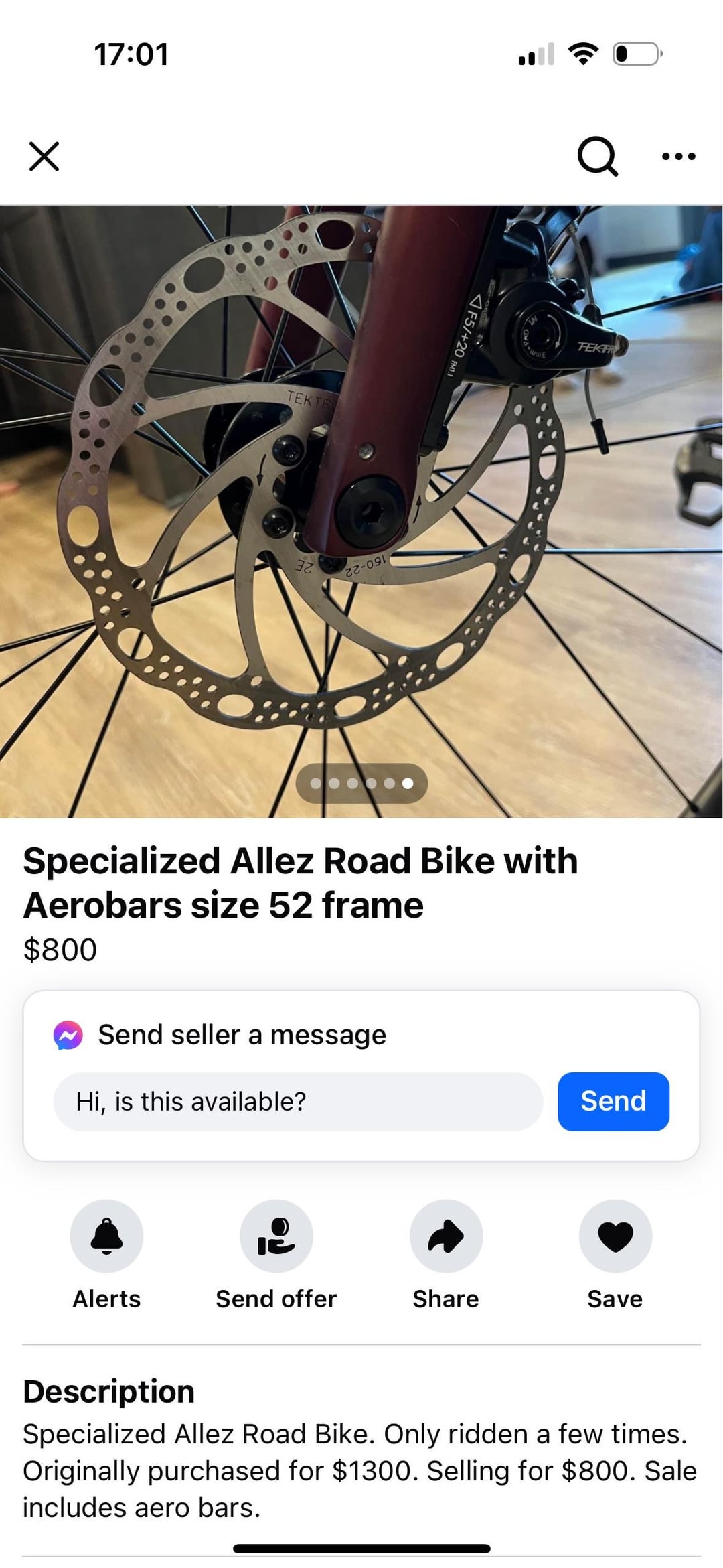
Task: Close the listing with the X icon
Action: (x=44, y=156)
